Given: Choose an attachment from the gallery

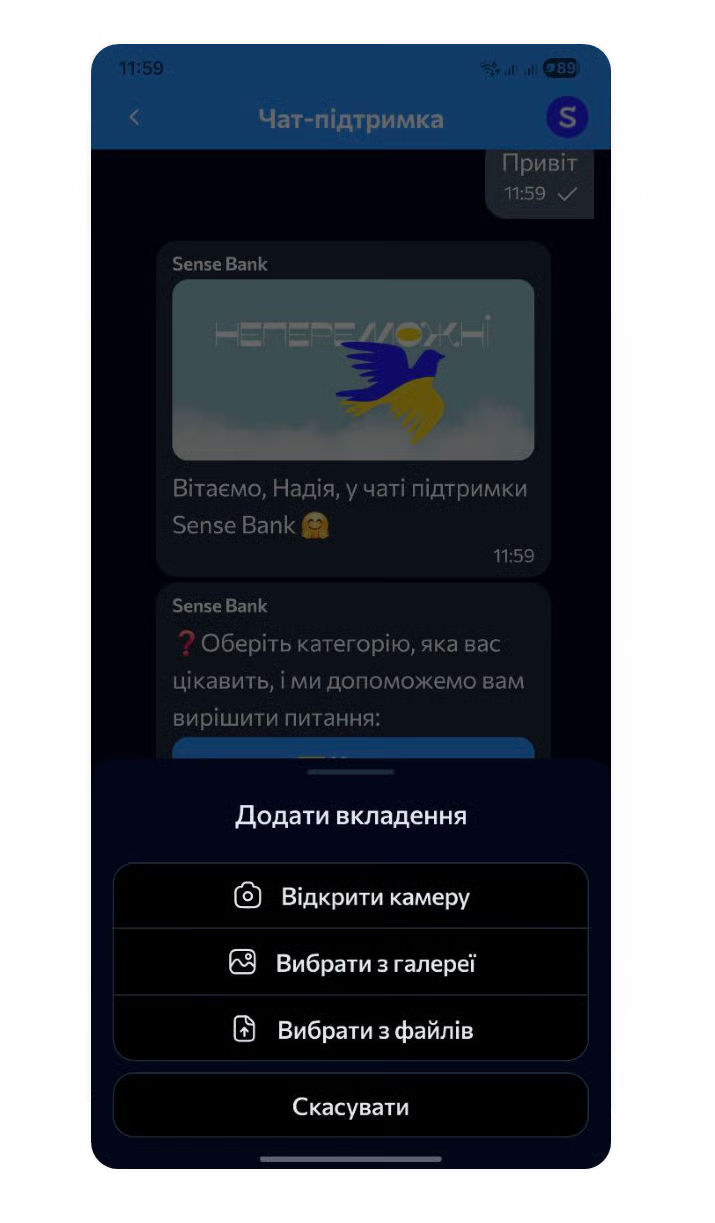Looking at the screenshot, I should click(x=350, y=963).
